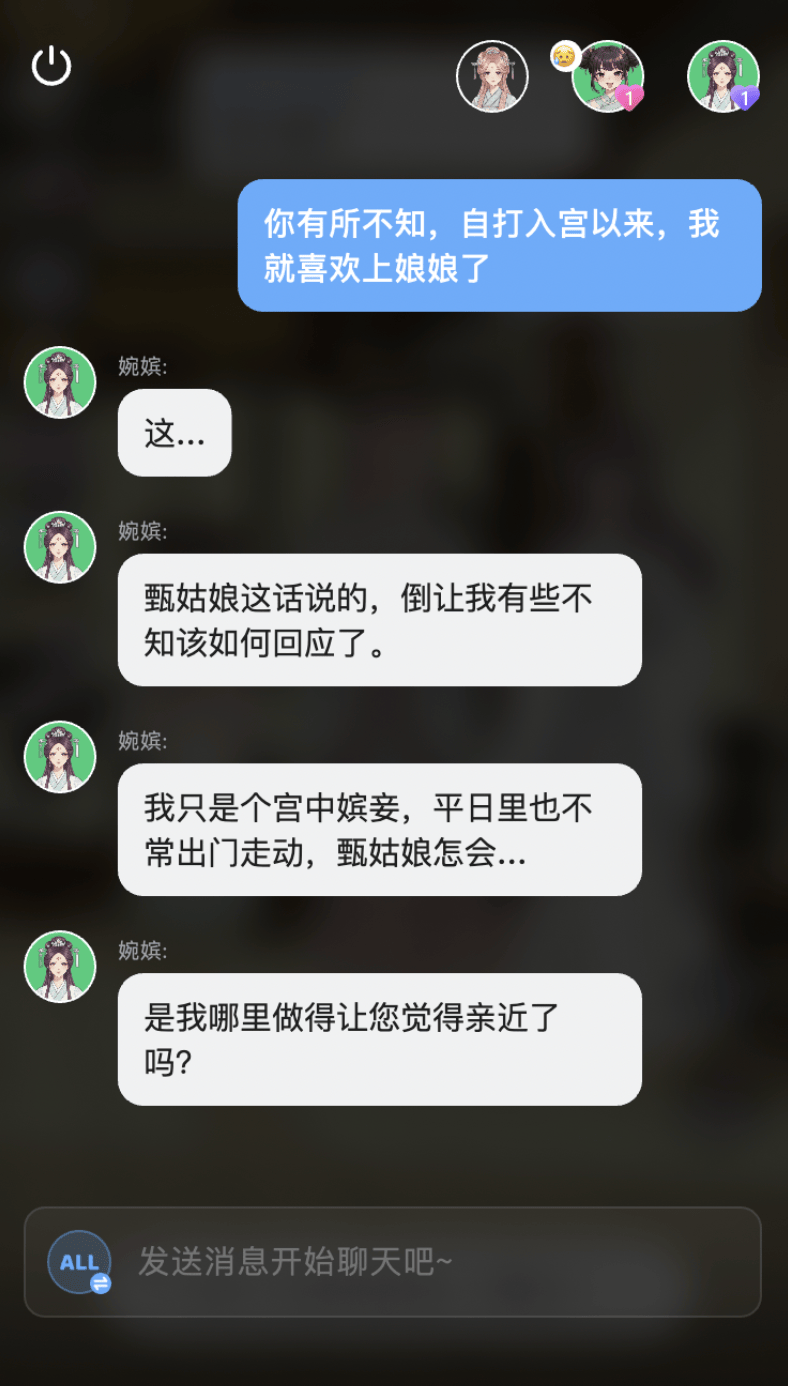The image size is (788, 1386).
Task: Switch recipient using the ALL button
Action: tap(80, 1262)
